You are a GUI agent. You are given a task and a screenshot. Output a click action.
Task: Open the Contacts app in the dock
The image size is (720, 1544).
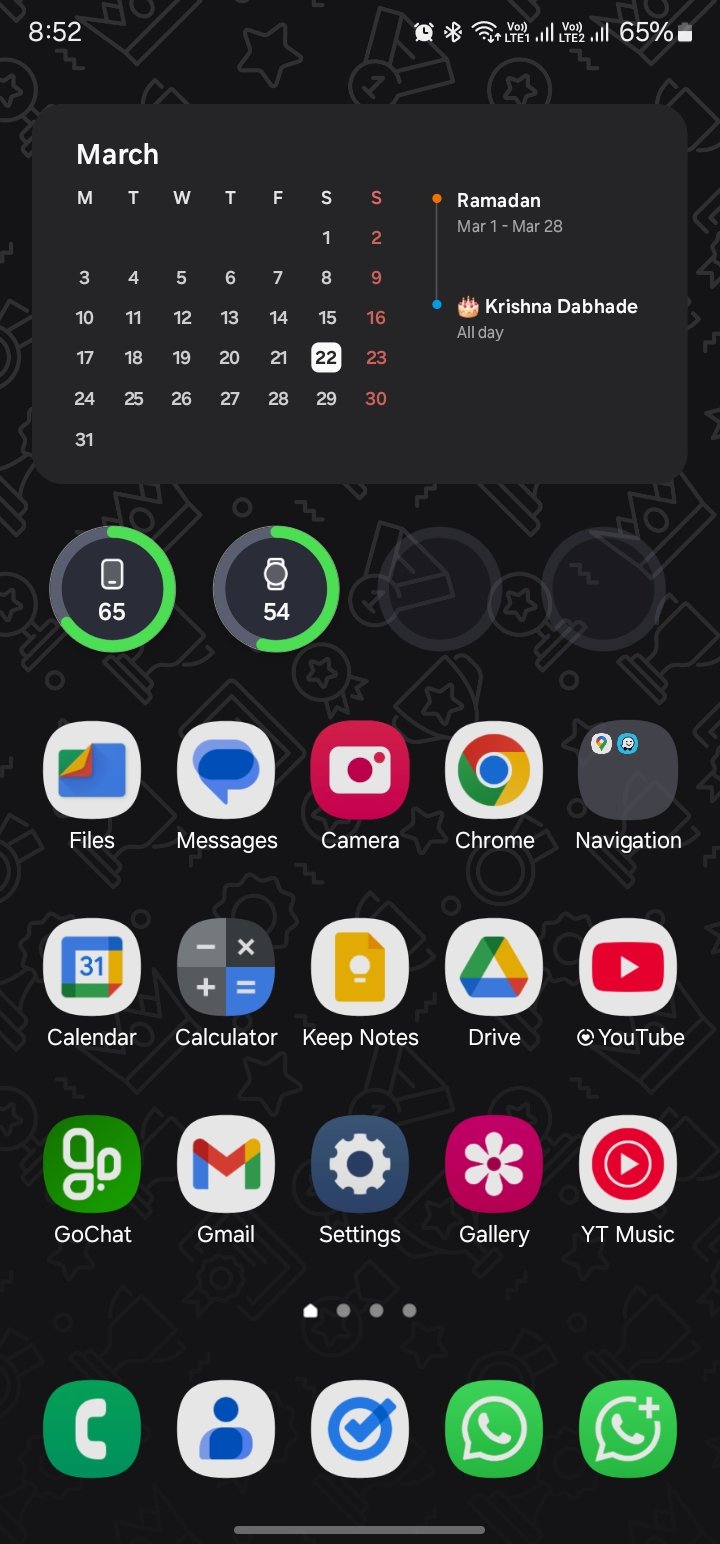(x=226, y=1429)
